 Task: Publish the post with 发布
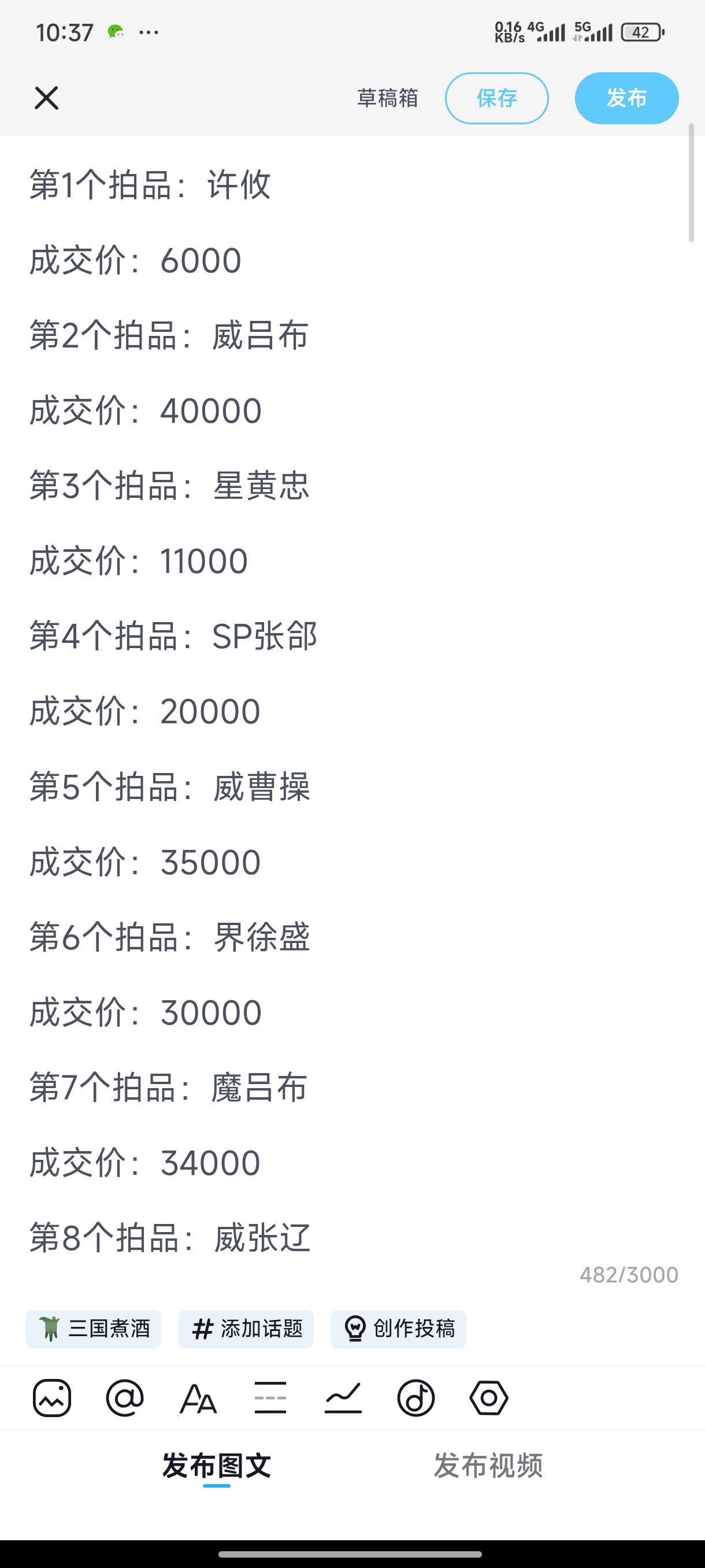point(626,98)
